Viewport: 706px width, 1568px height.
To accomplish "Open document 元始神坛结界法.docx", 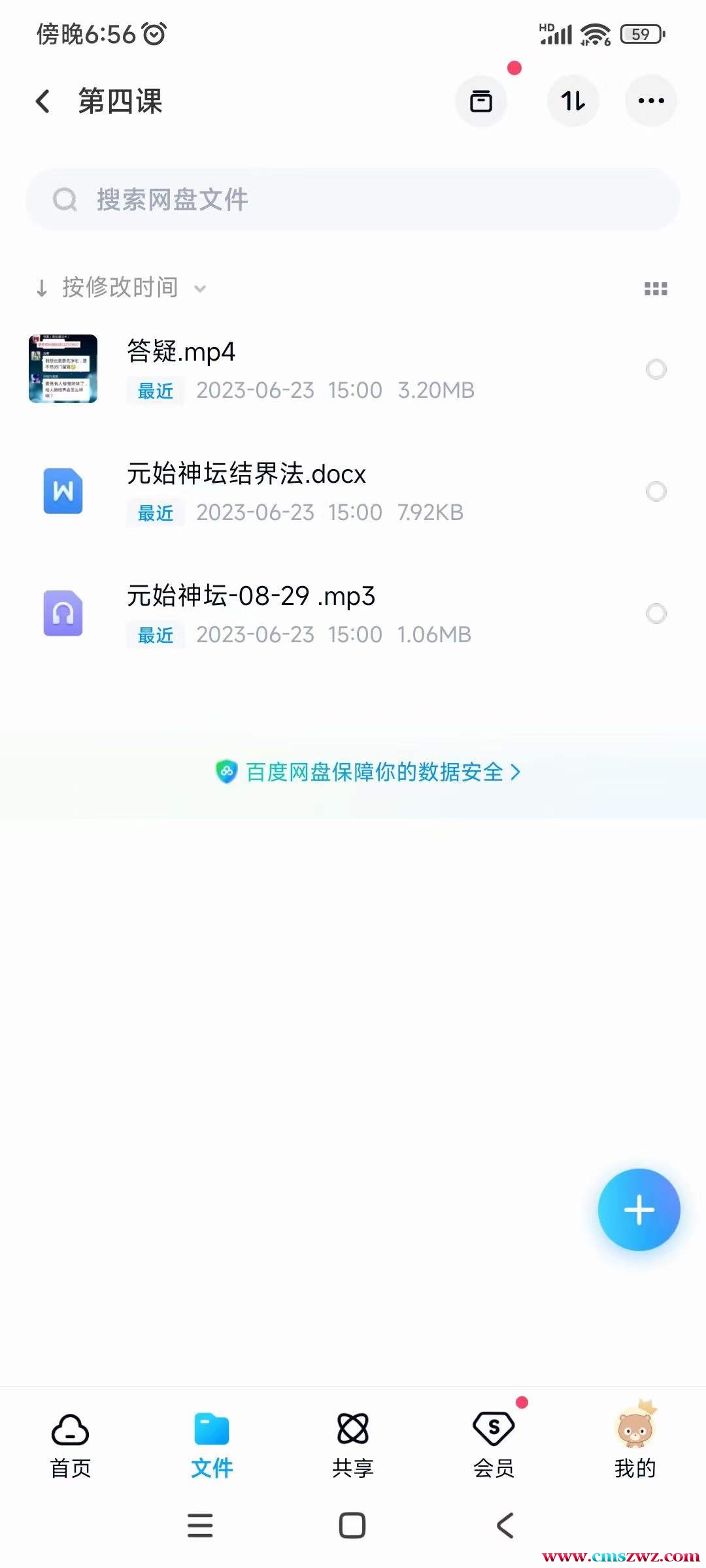I will coord(246,474).
